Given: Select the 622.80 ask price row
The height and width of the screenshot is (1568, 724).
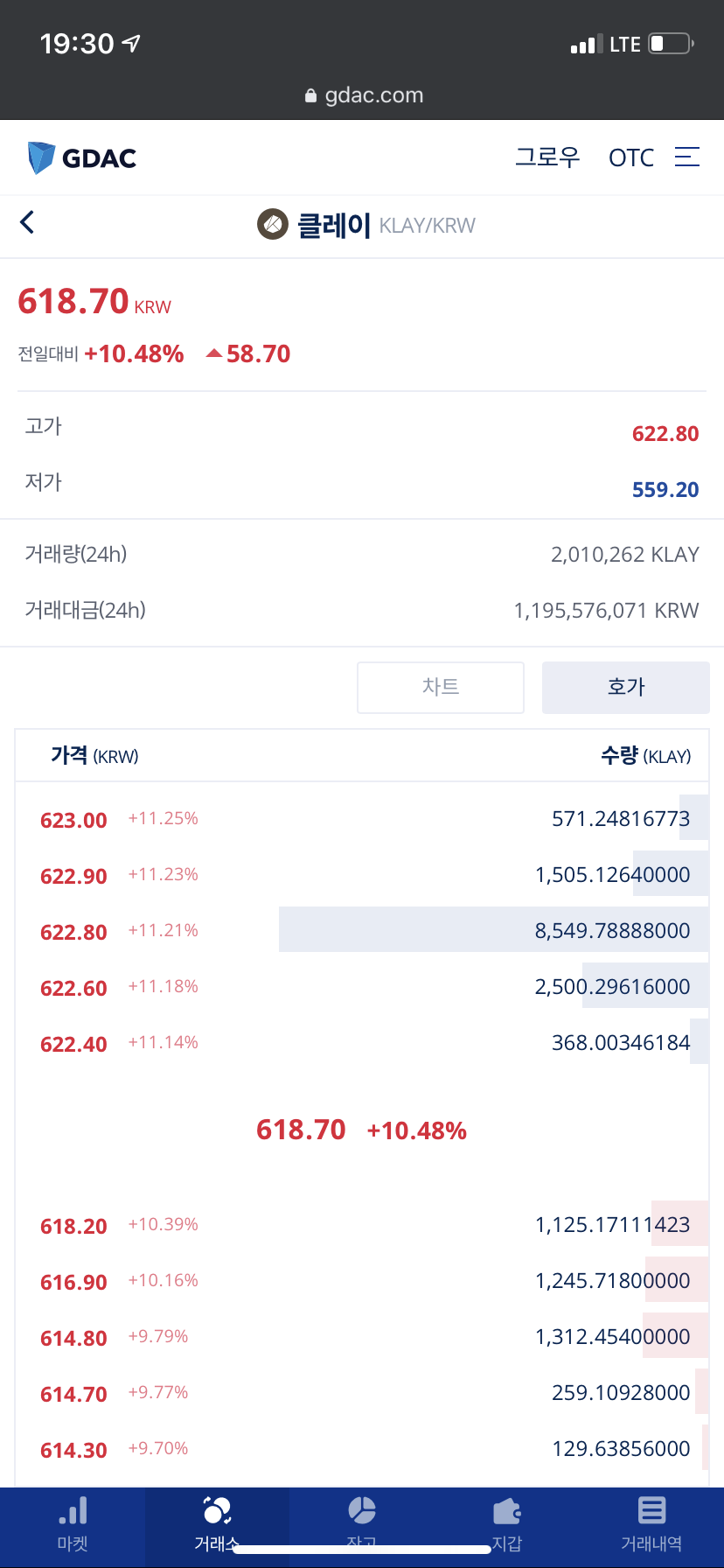Looking at the screenshot, I should 362,930.
